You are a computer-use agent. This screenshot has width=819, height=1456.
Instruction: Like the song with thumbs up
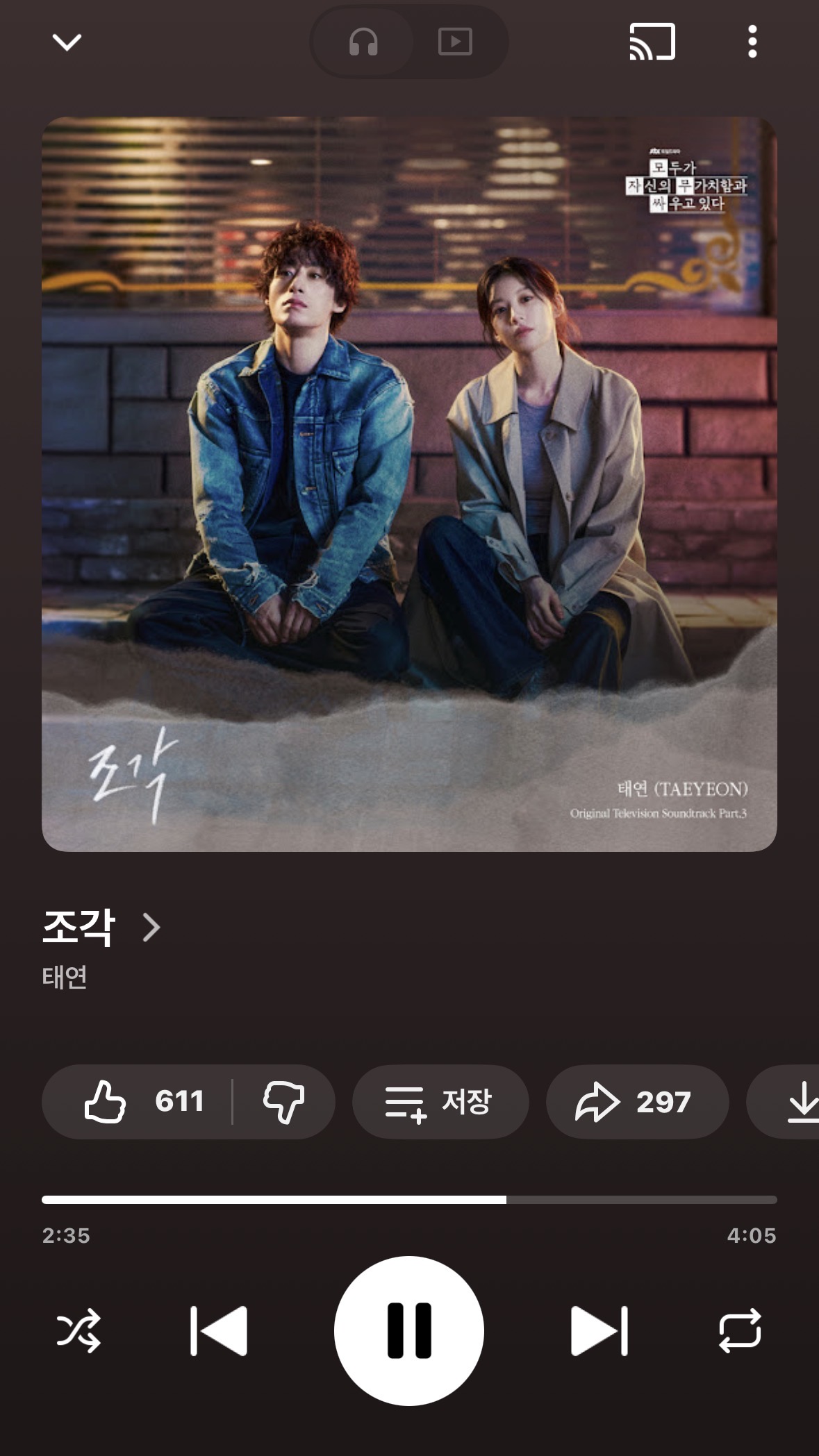click(x=143, y=1101)
